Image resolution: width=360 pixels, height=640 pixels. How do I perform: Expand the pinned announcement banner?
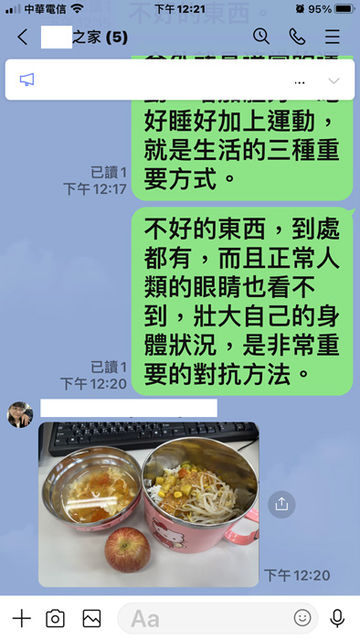click(x=334, y=81)
